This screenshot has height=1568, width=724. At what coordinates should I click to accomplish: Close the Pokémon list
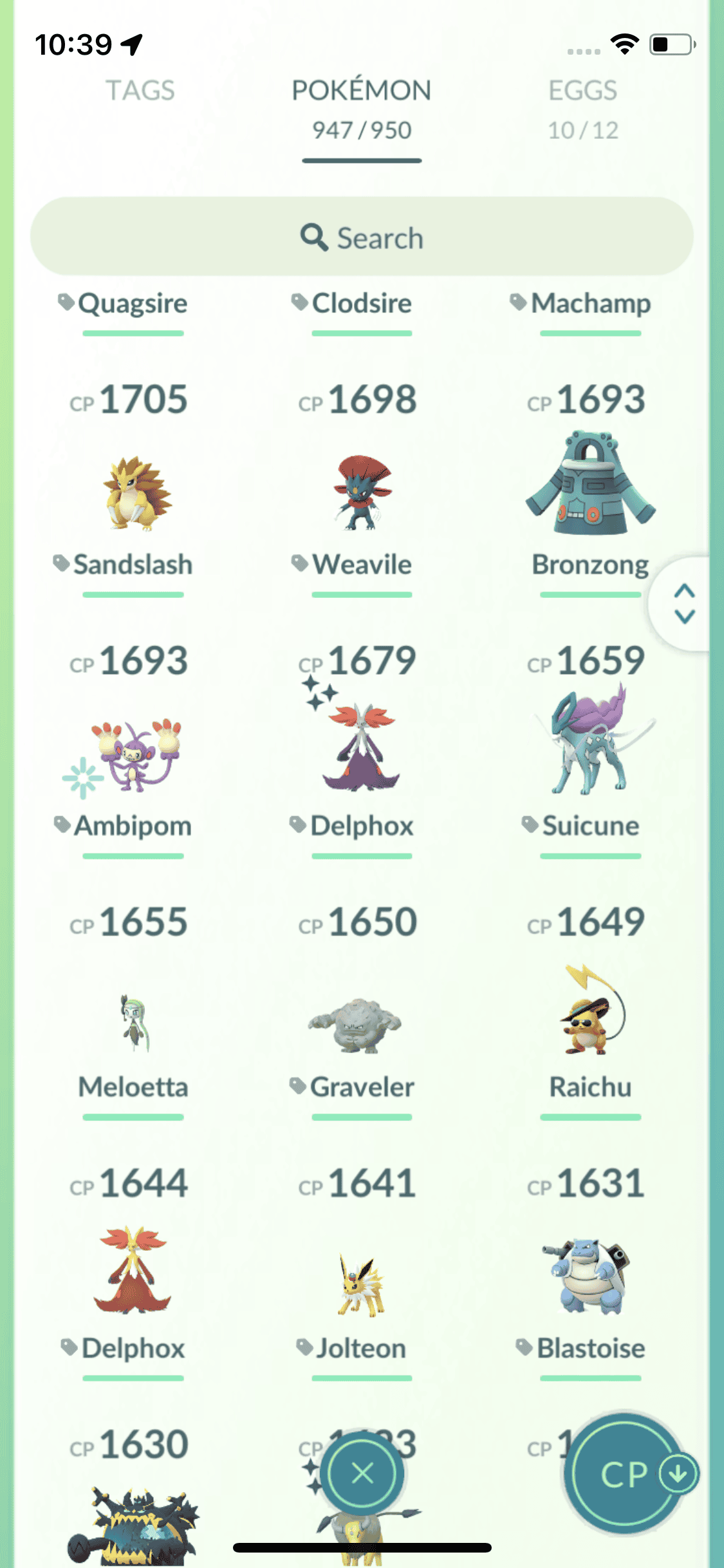363,1473
